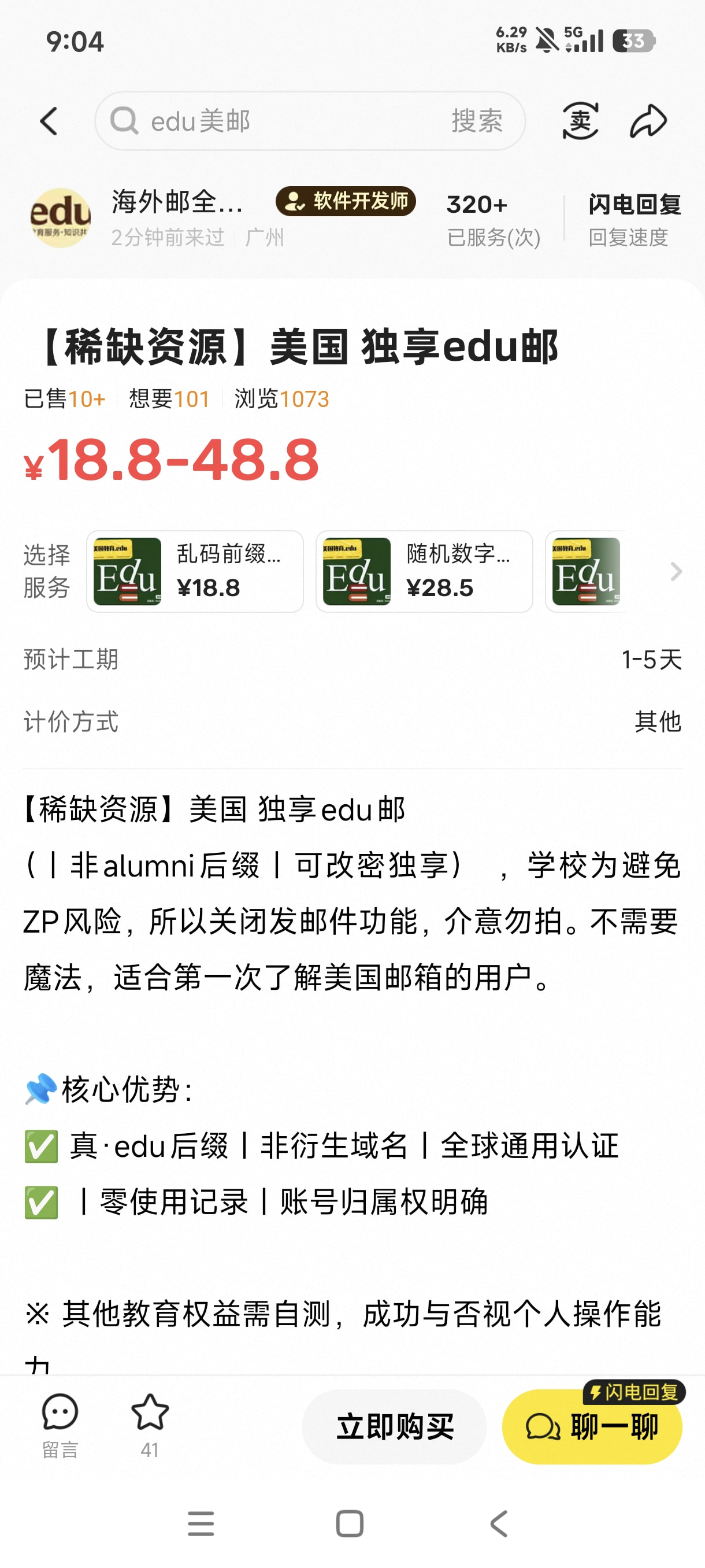The width and height of the screenshot is (705, 1568).
Task: Chat with seller via 聊一聊
Action: 592,1426
